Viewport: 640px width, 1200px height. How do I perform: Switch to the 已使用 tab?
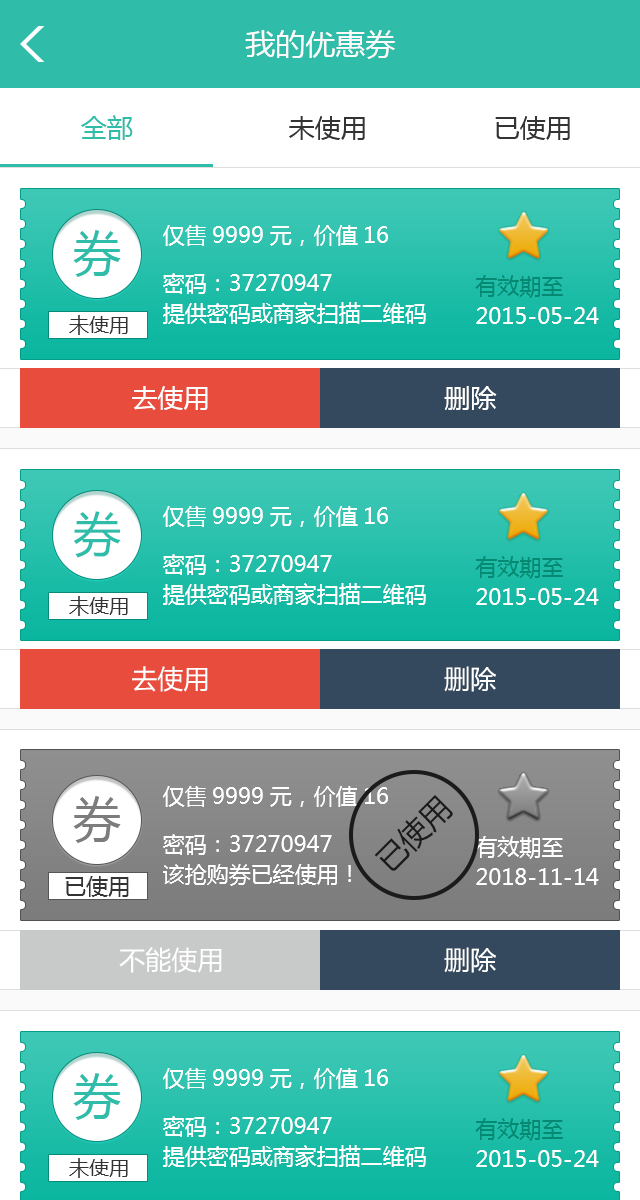pos(532,128)
